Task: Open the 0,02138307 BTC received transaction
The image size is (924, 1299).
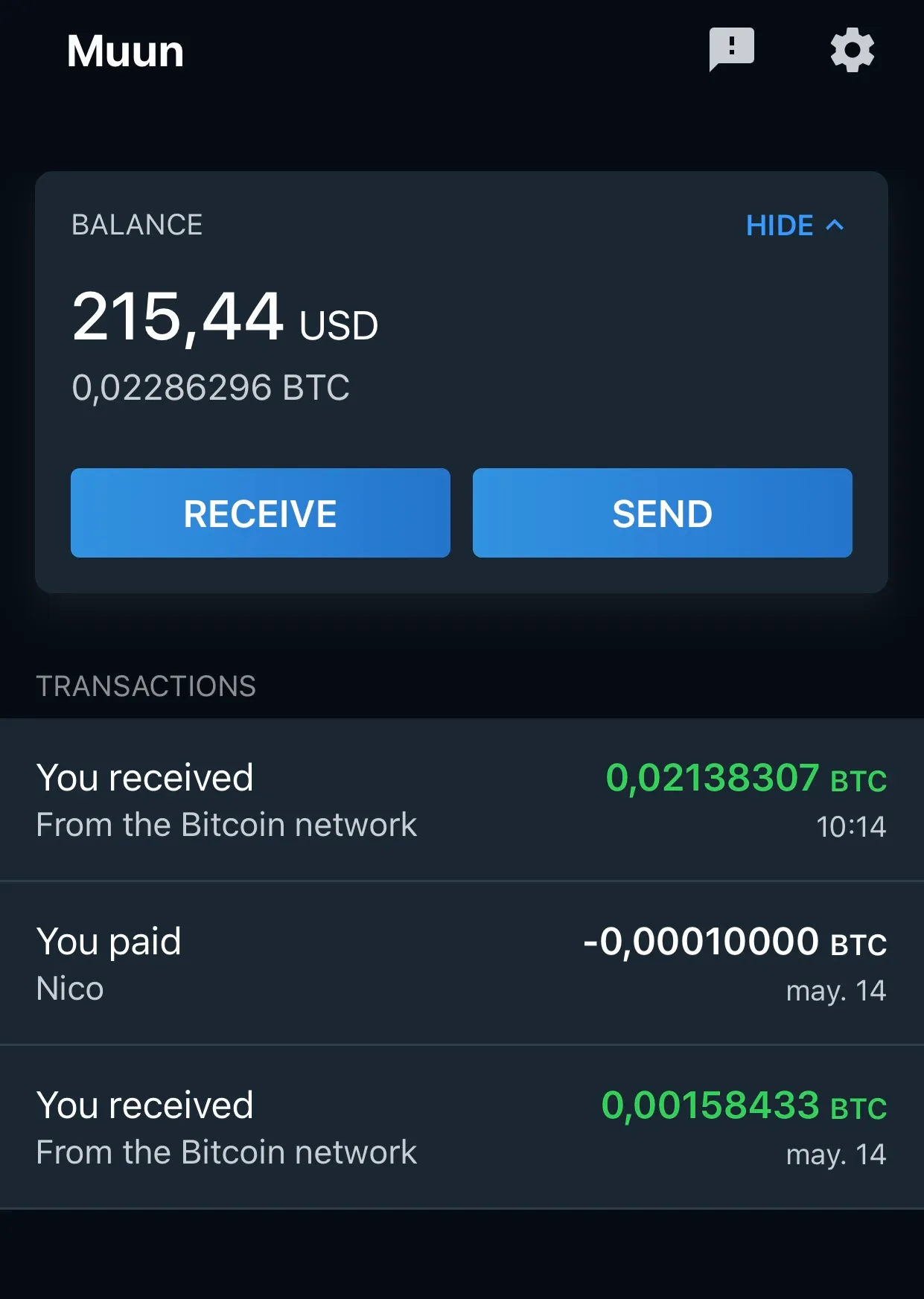Action: (x=462, y=800)
